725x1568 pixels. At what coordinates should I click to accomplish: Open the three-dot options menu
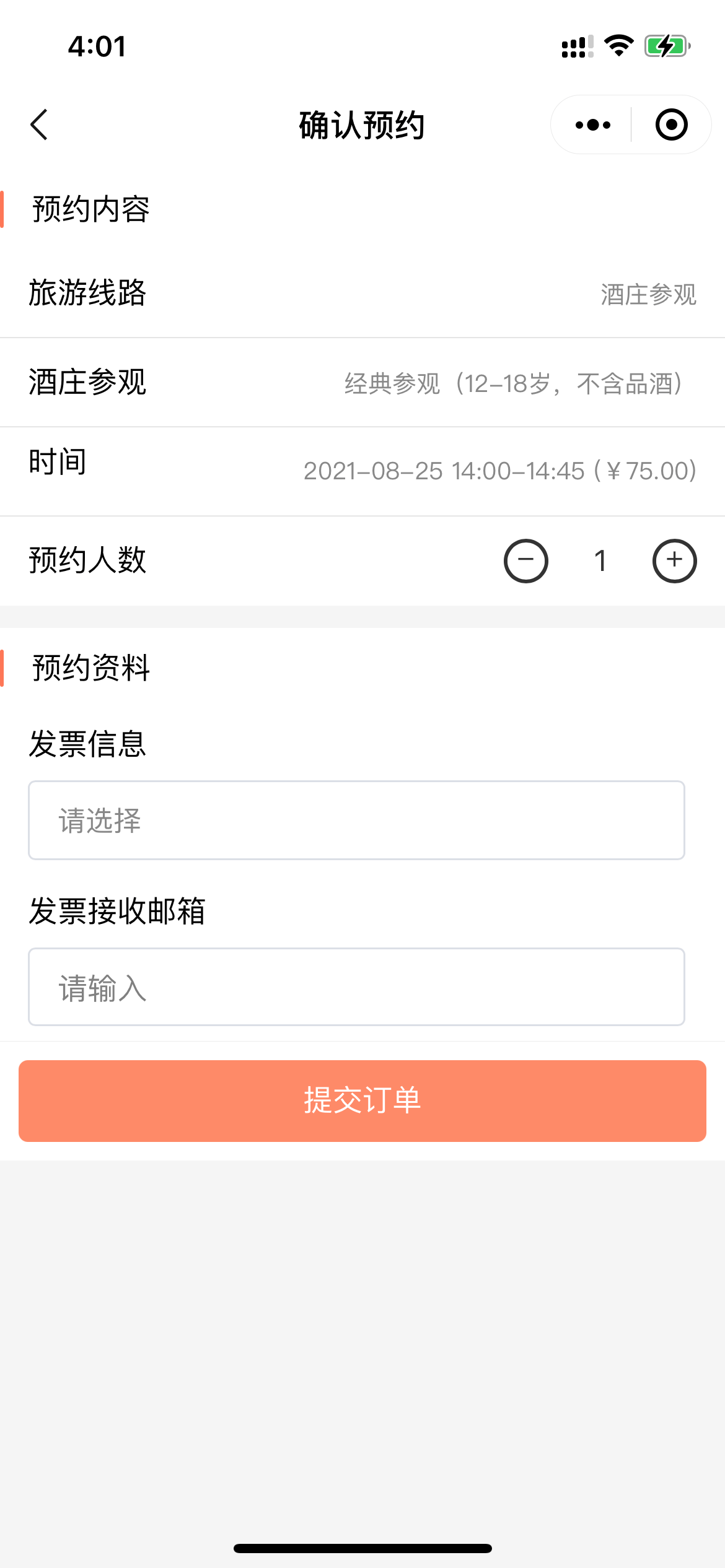coord(591,124)
